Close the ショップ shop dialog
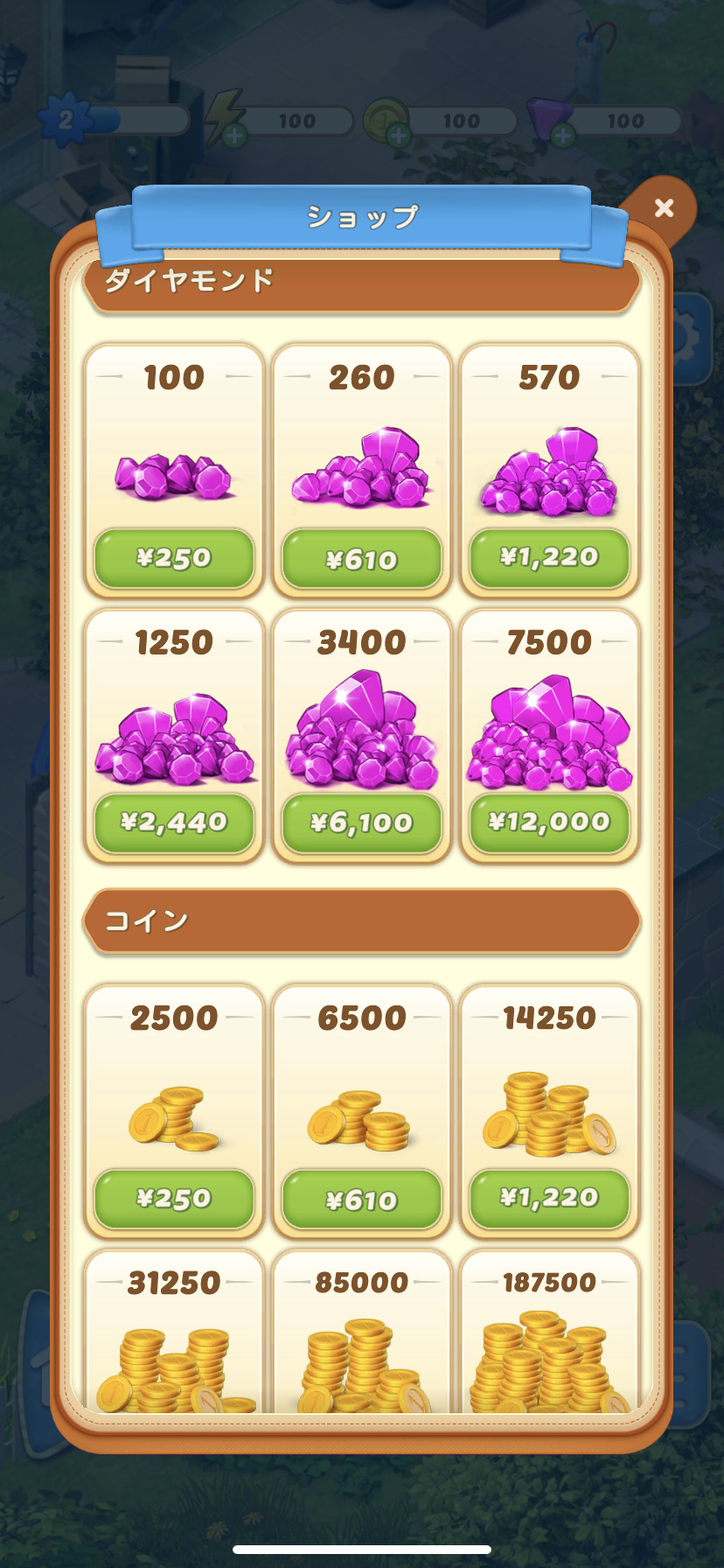The image size is (724, 1568). tap(664, 208)
